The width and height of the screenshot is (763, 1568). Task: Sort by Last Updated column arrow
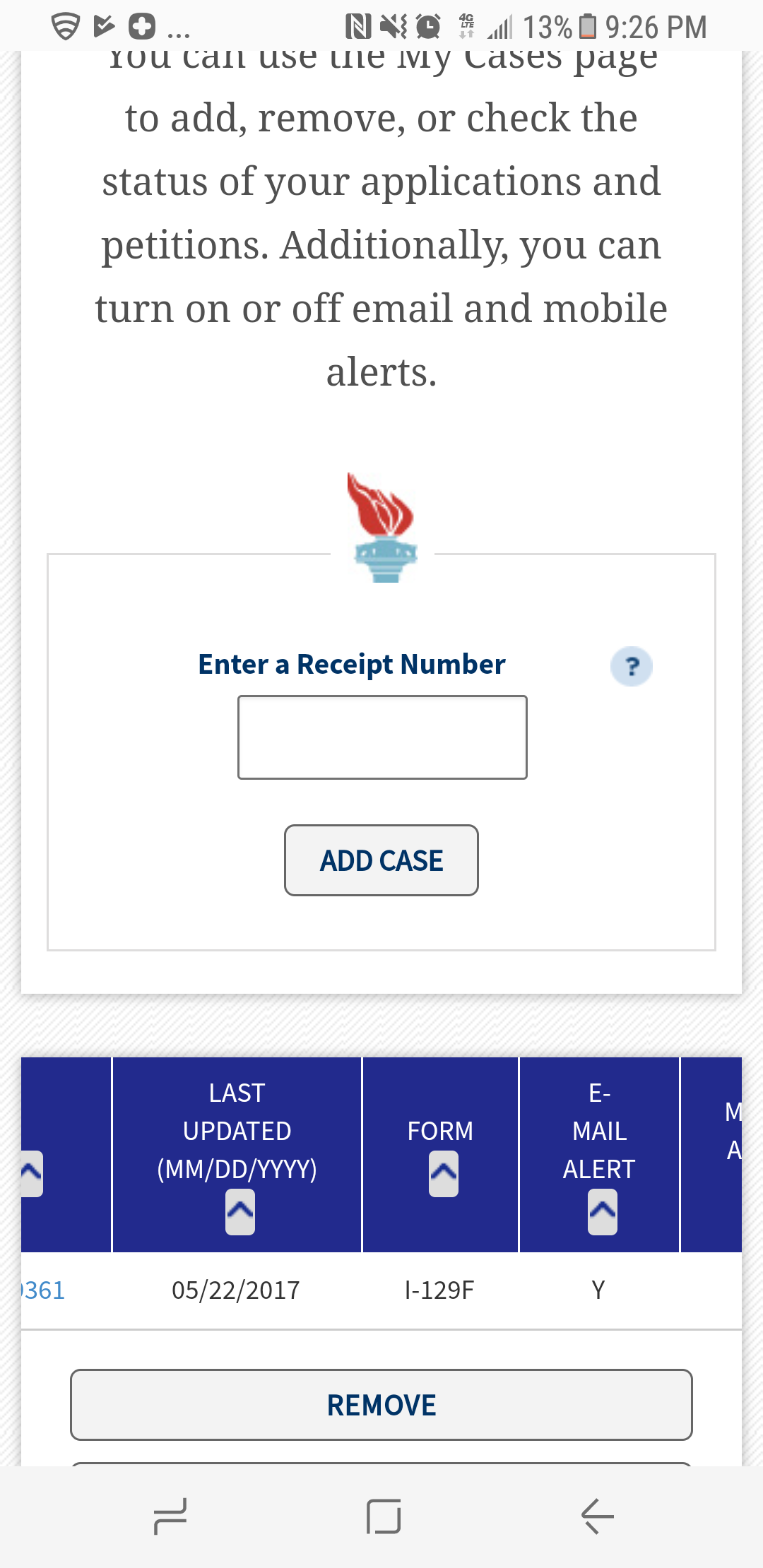[x=240, y=1212]
